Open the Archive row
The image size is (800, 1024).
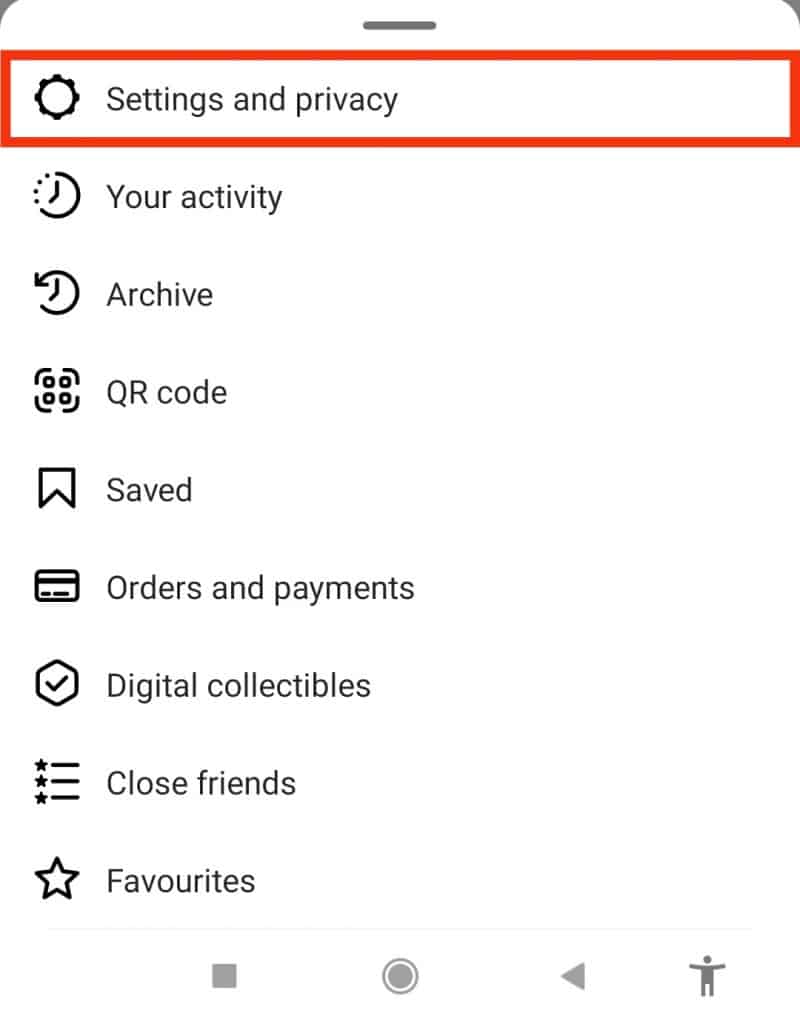click(x=159, y=295)
